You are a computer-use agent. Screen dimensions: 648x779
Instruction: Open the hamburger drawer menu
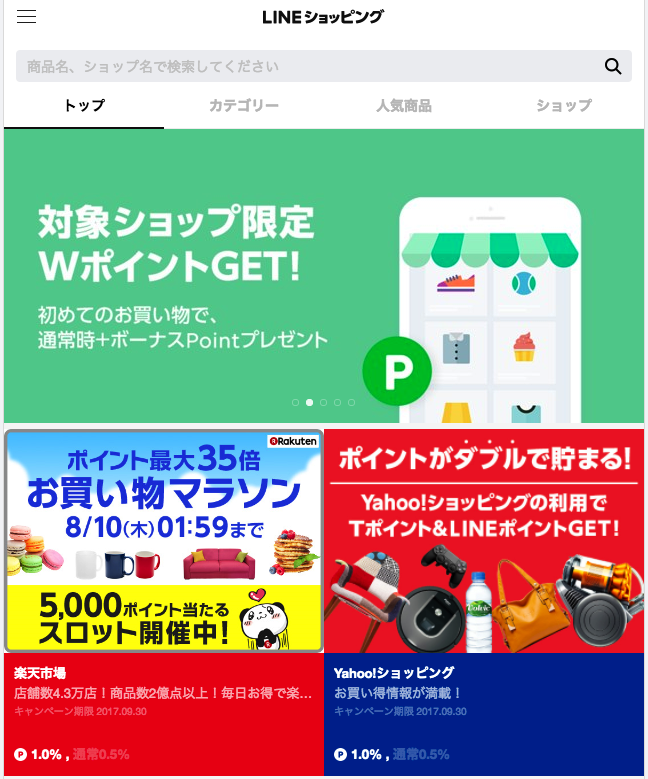click(27, 17)
